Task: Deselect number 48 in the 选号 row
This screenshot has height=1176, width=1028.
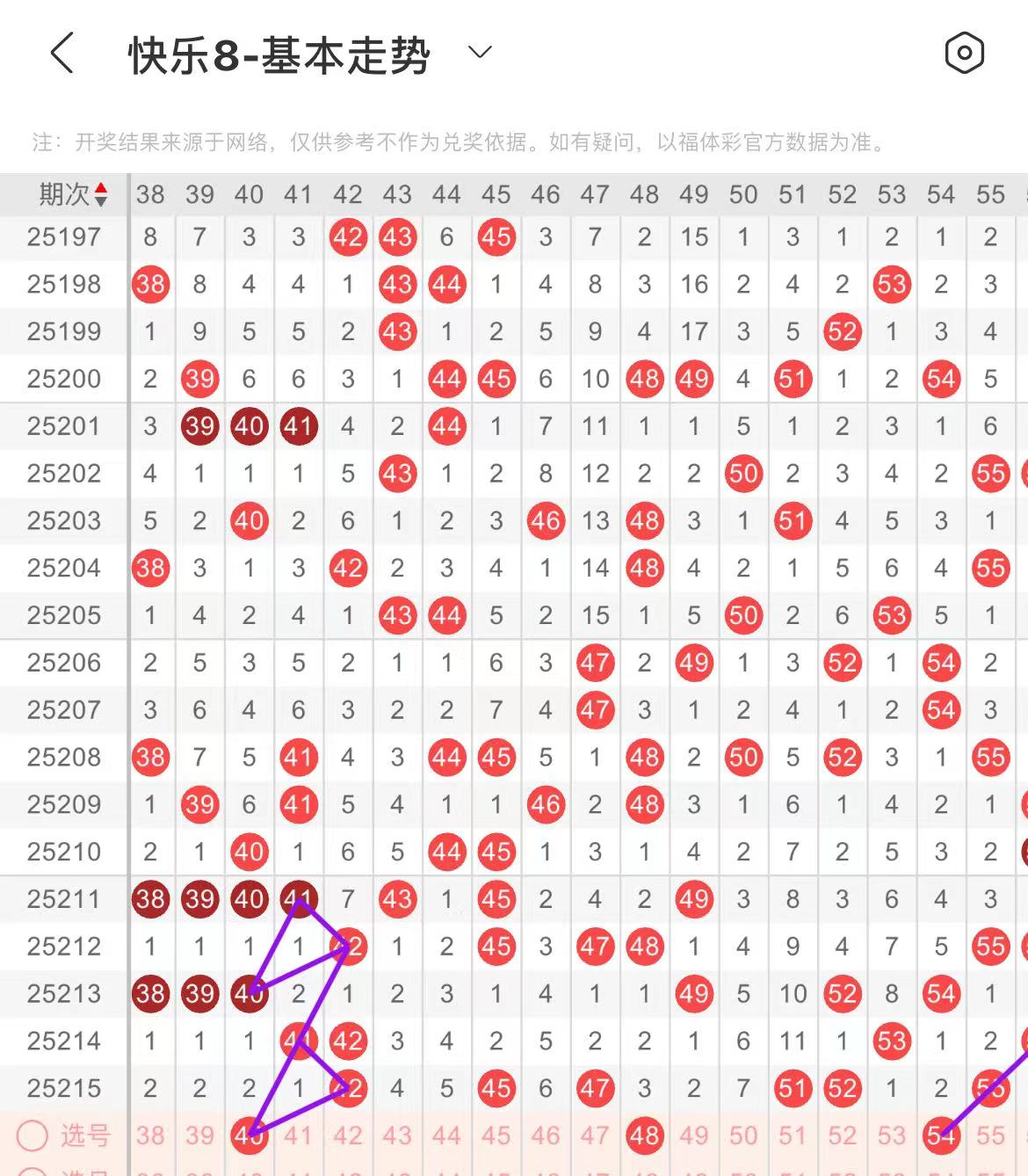Action: (644, 1136)
